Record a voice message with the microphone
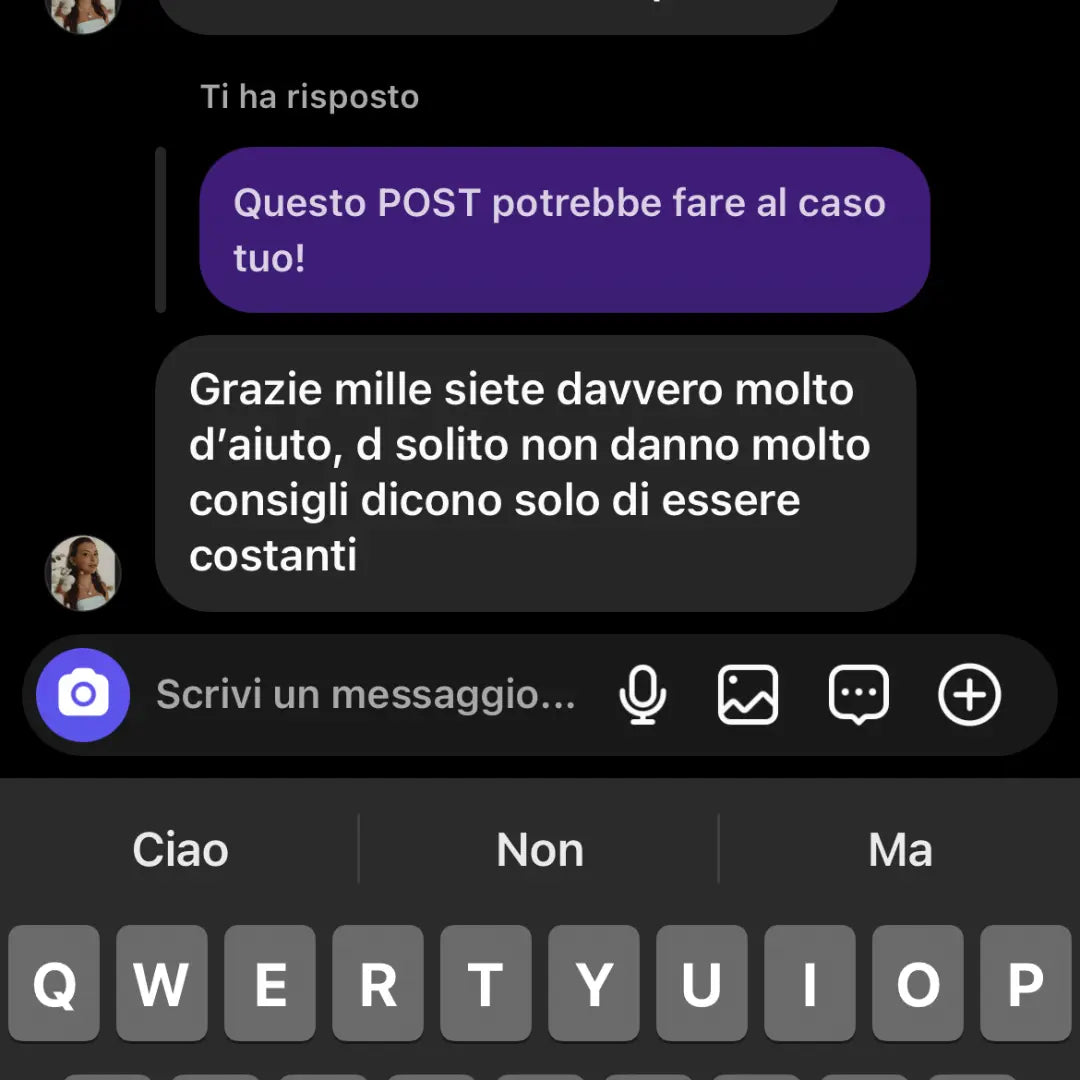 click(642, 694)
